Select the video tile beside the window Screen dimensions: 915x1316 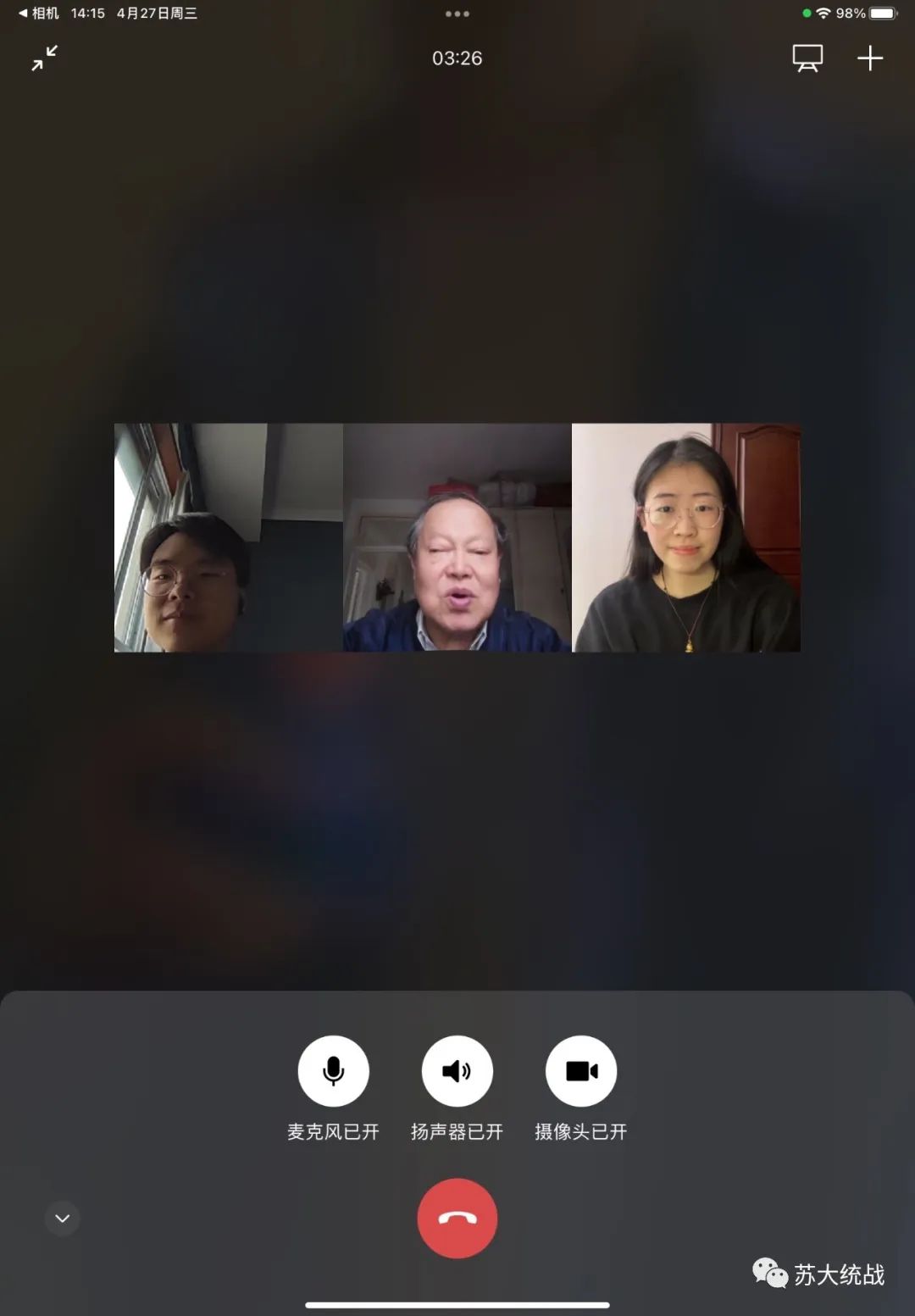click(x=229, y=538)
